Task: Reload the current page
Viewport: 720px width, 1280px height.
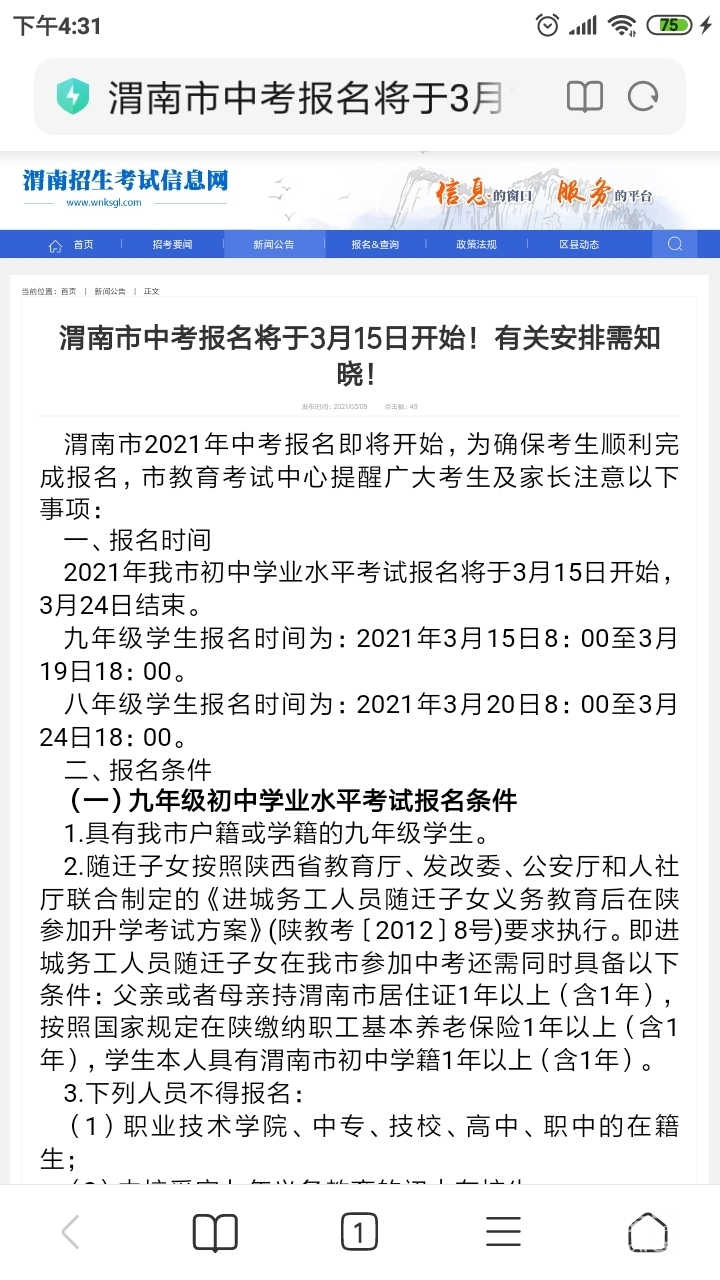Action: 643,97
